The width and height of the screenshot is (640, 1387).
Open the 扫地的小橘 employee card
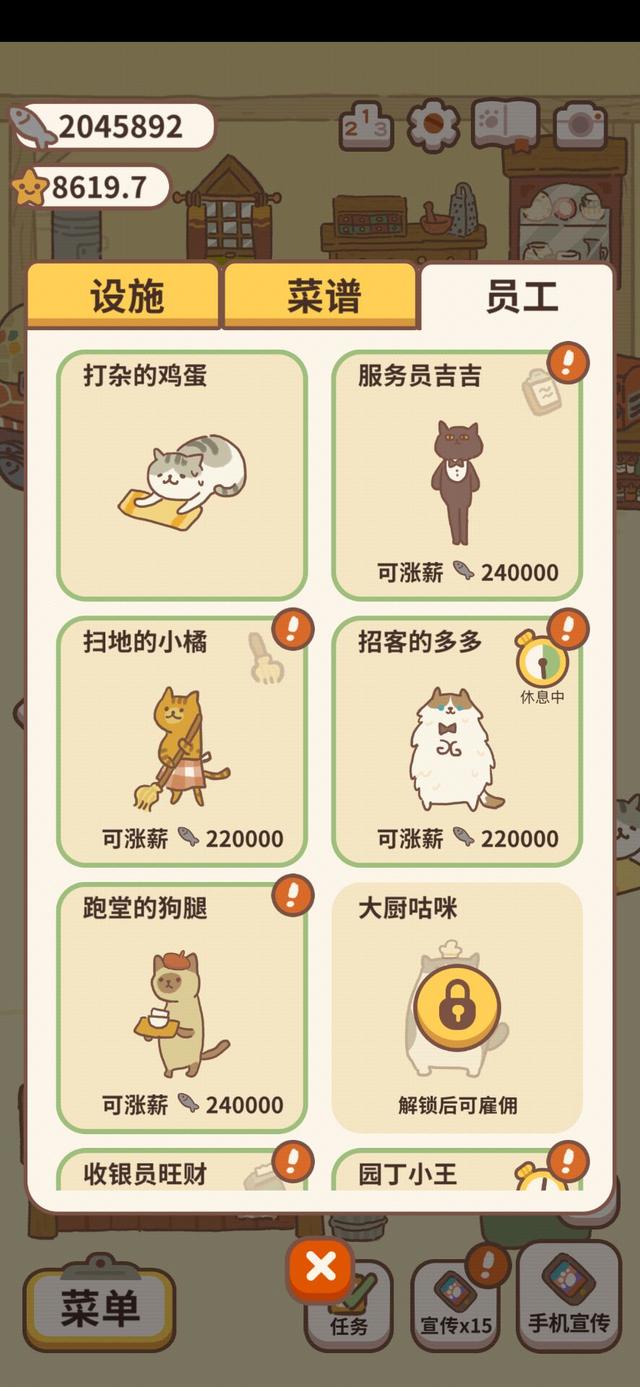[x=182, y=741]
